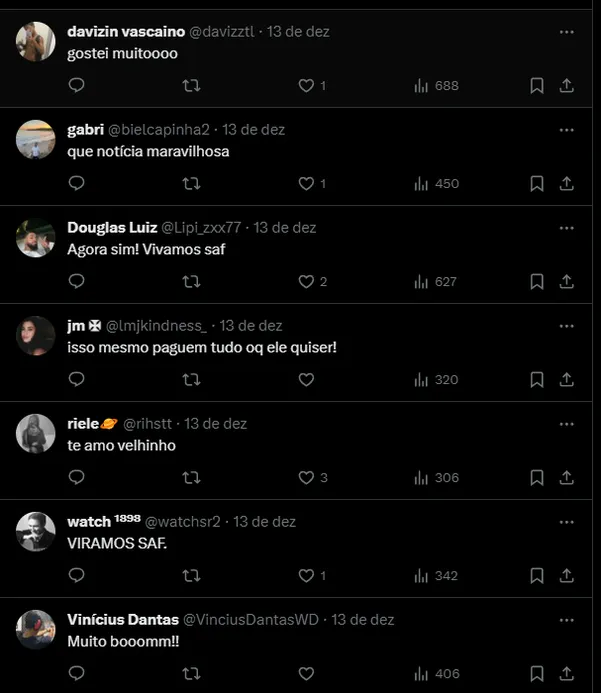Bookmark Vinícius Dantas's reply
601x693 pixels.
[537, 674]
